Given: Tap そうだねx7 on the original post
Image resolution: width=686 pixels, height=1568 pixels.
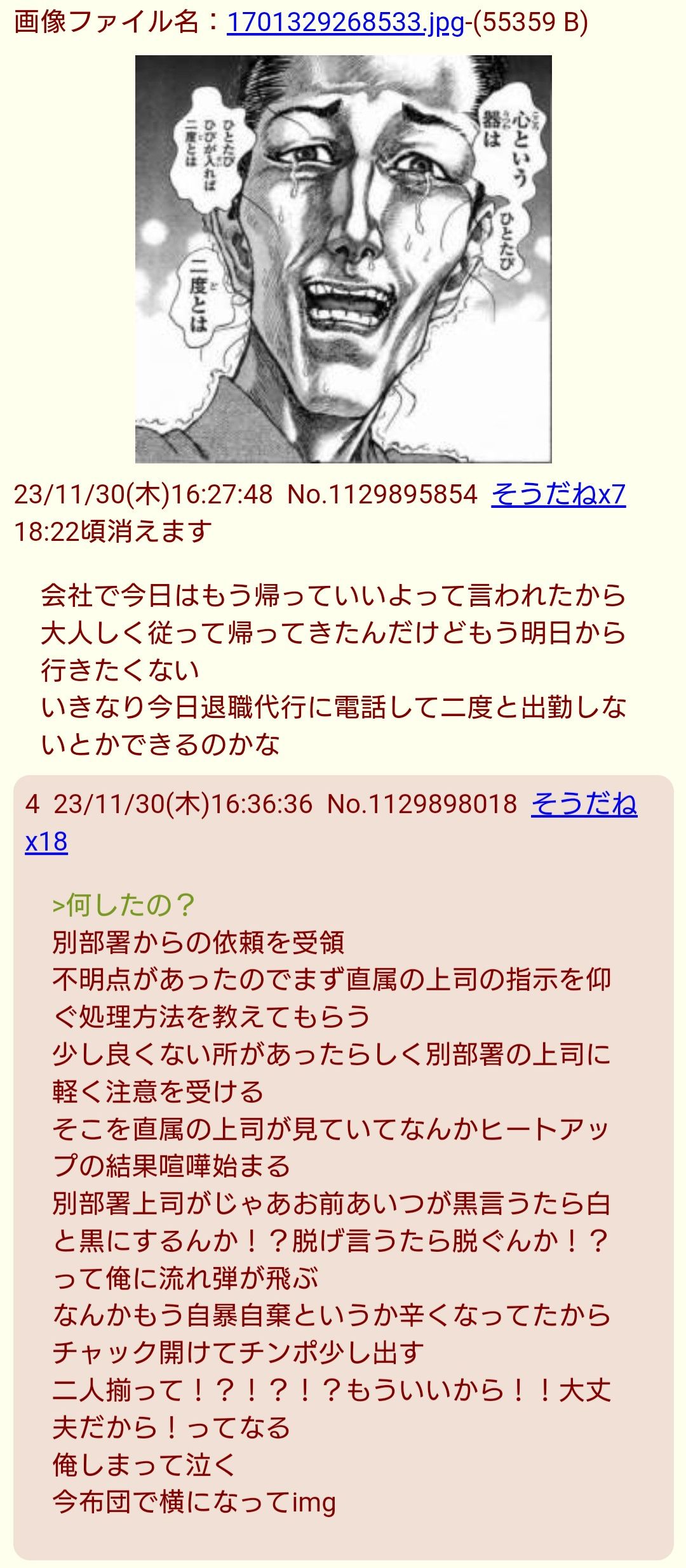Looking at the screenshot, I should 558,495.
